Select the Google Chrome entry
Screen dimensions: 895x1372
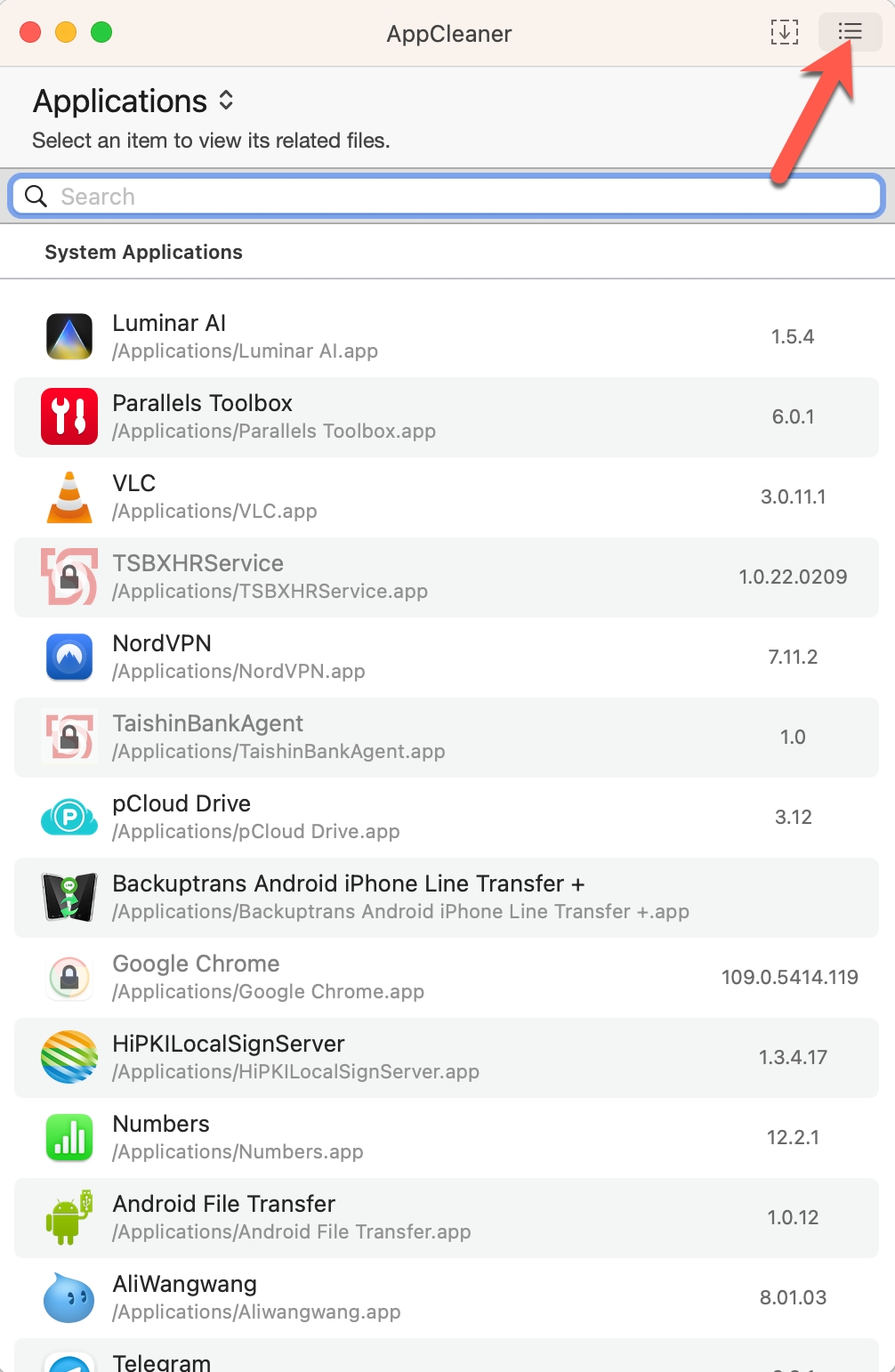pyautogui.click(x=445, y=978)
